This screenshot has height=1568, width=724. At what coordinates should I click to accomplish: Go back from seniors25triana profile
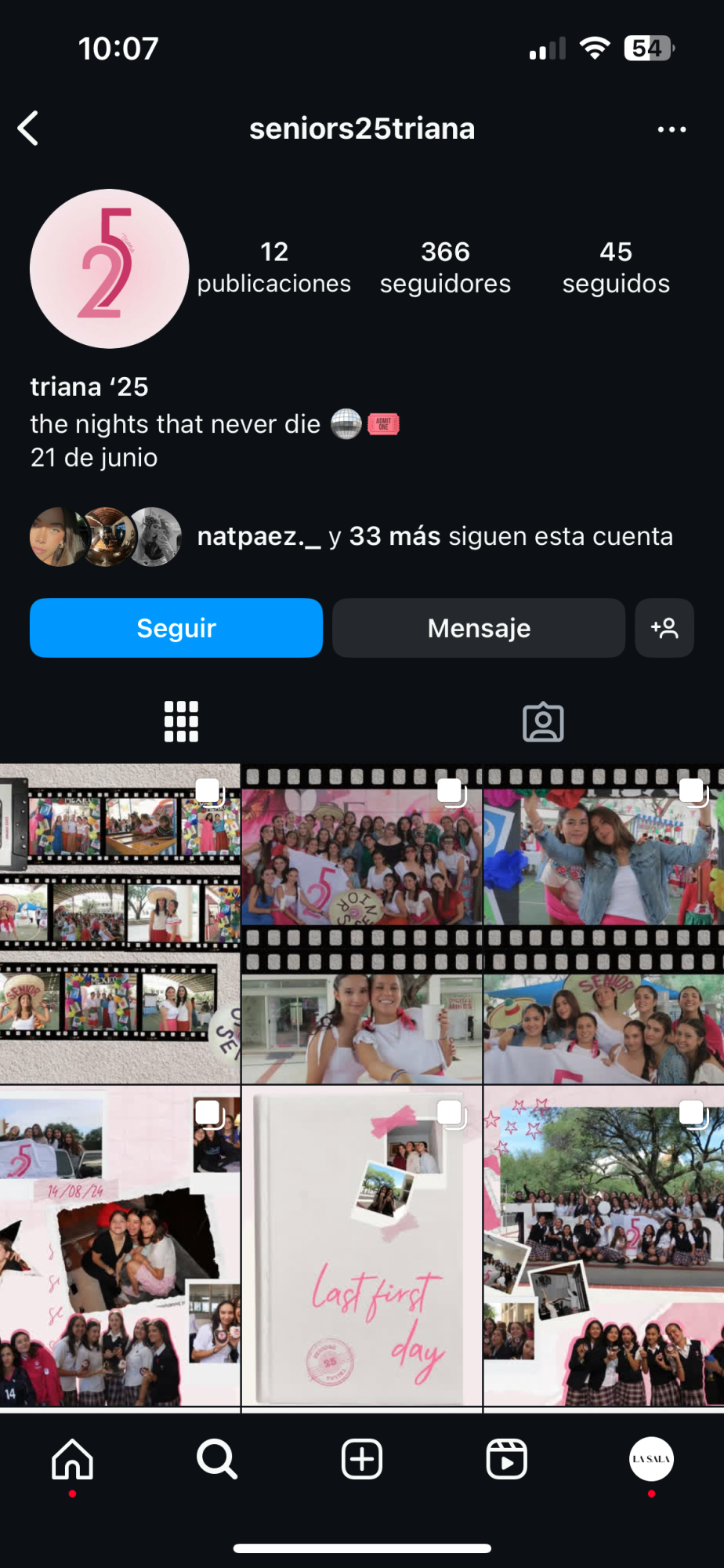29,129
